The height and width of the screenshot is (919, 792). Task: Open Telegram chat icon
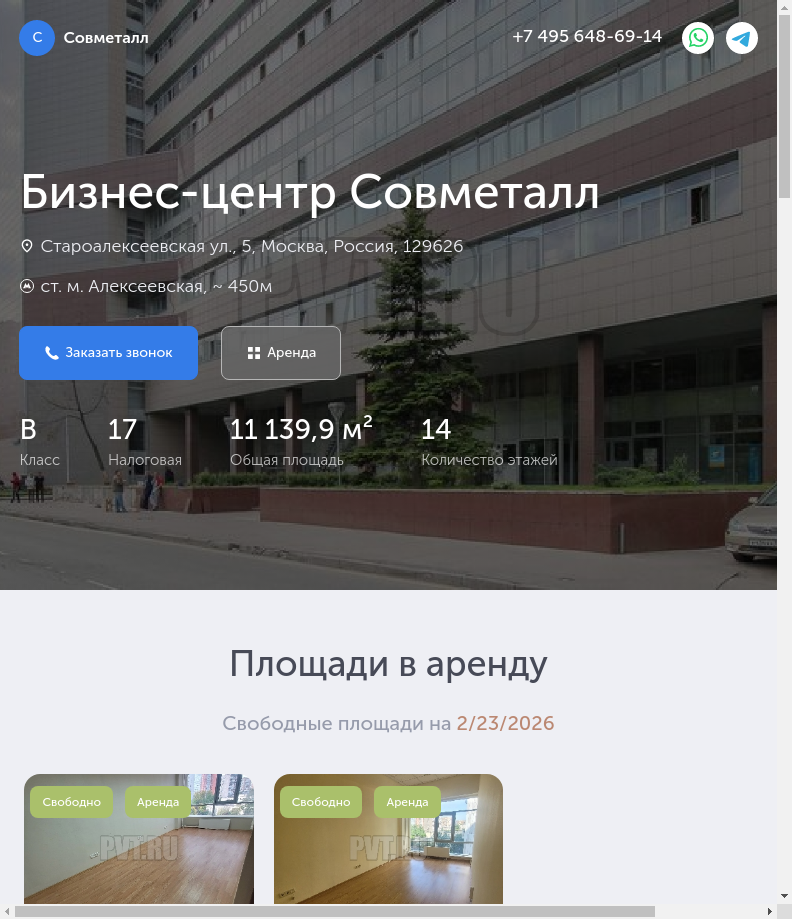click(x=741, y=38)
